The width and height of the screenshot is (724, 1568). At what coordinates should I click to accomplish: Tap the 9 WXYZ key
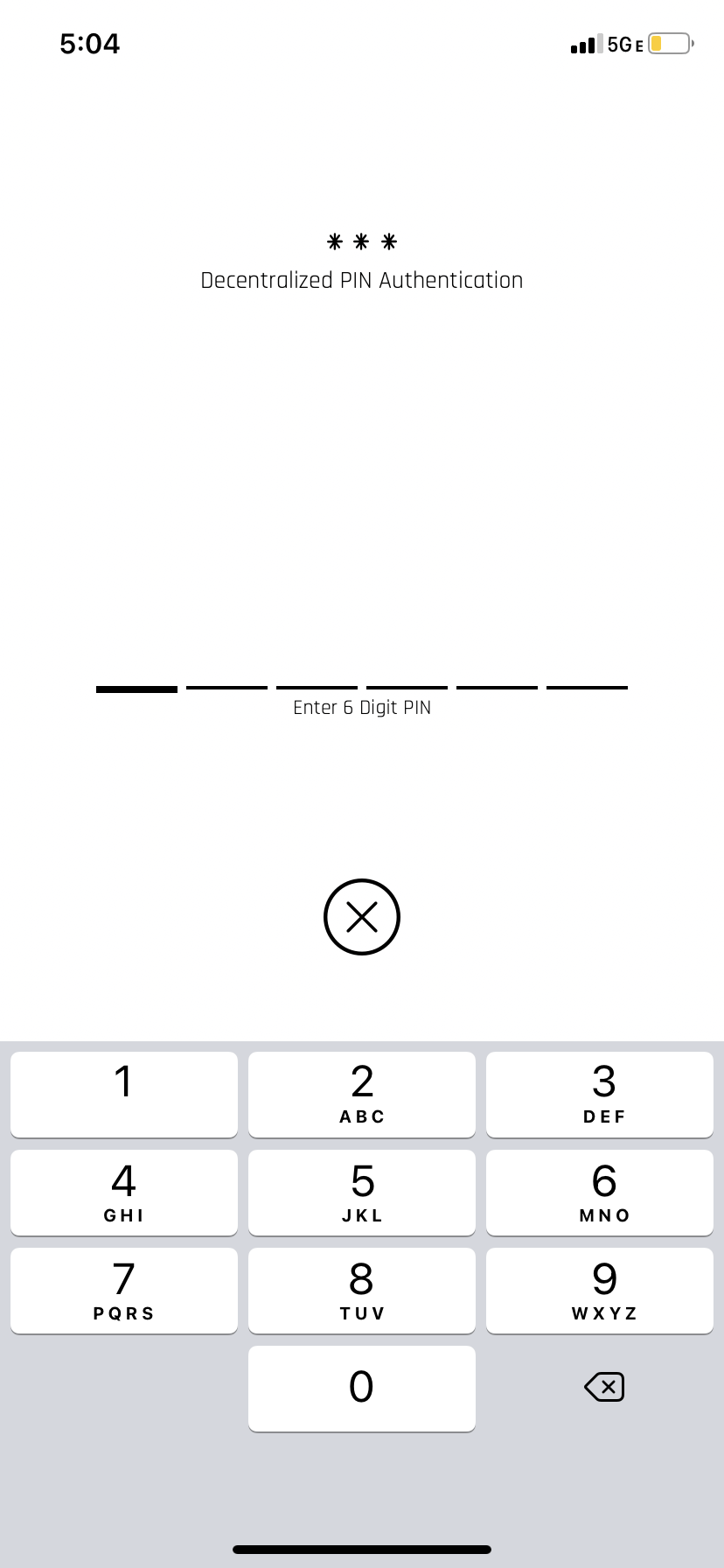click(x=600, y=1290)
